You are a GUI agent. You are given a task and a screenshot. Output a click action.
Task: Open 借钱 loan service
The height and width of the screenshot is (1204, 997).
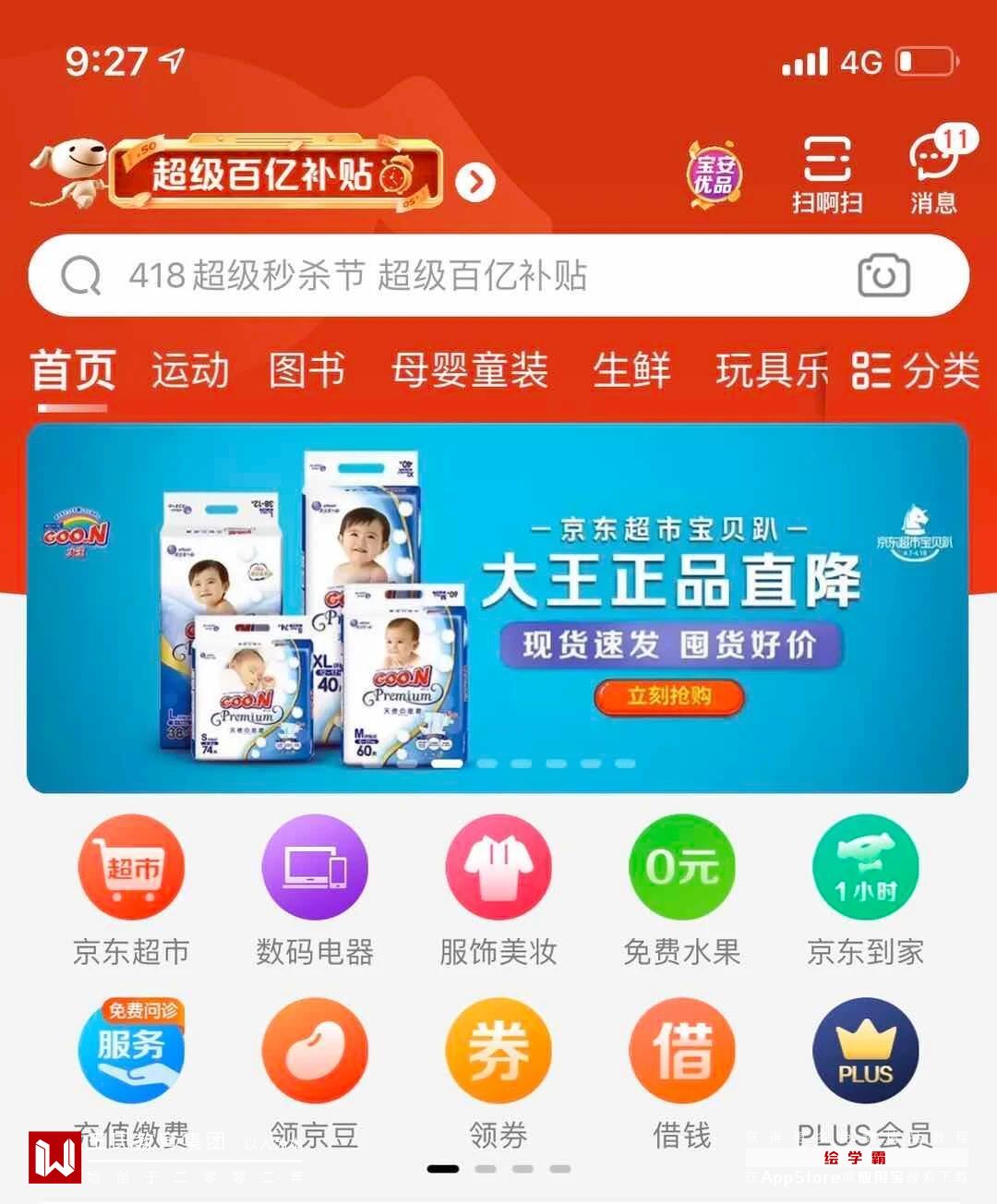click(x=681, y=1073)
